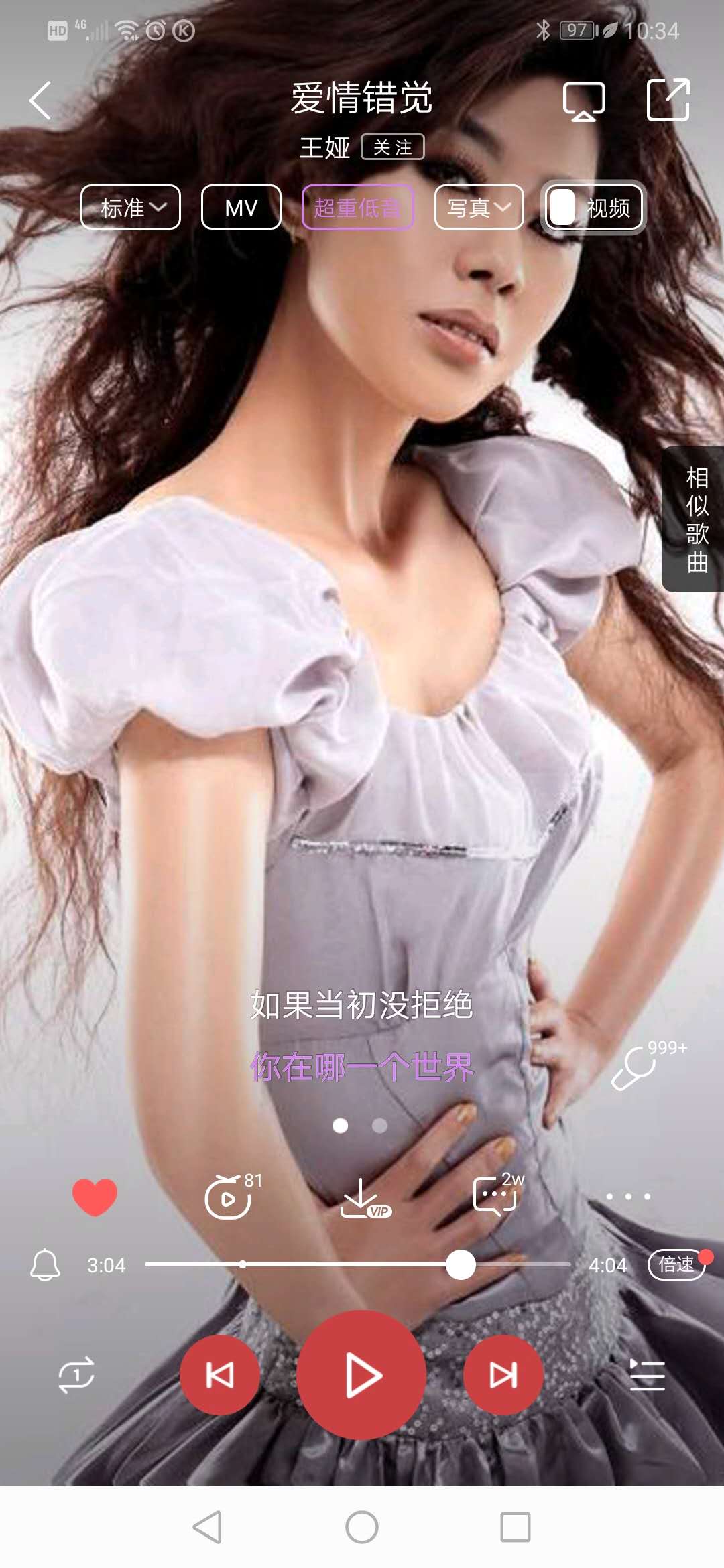Download the song via VIP download icon
Image resolution: width=724 pixels, height=1568 pixels.
pyautogui.click(x=362, y=1198)
